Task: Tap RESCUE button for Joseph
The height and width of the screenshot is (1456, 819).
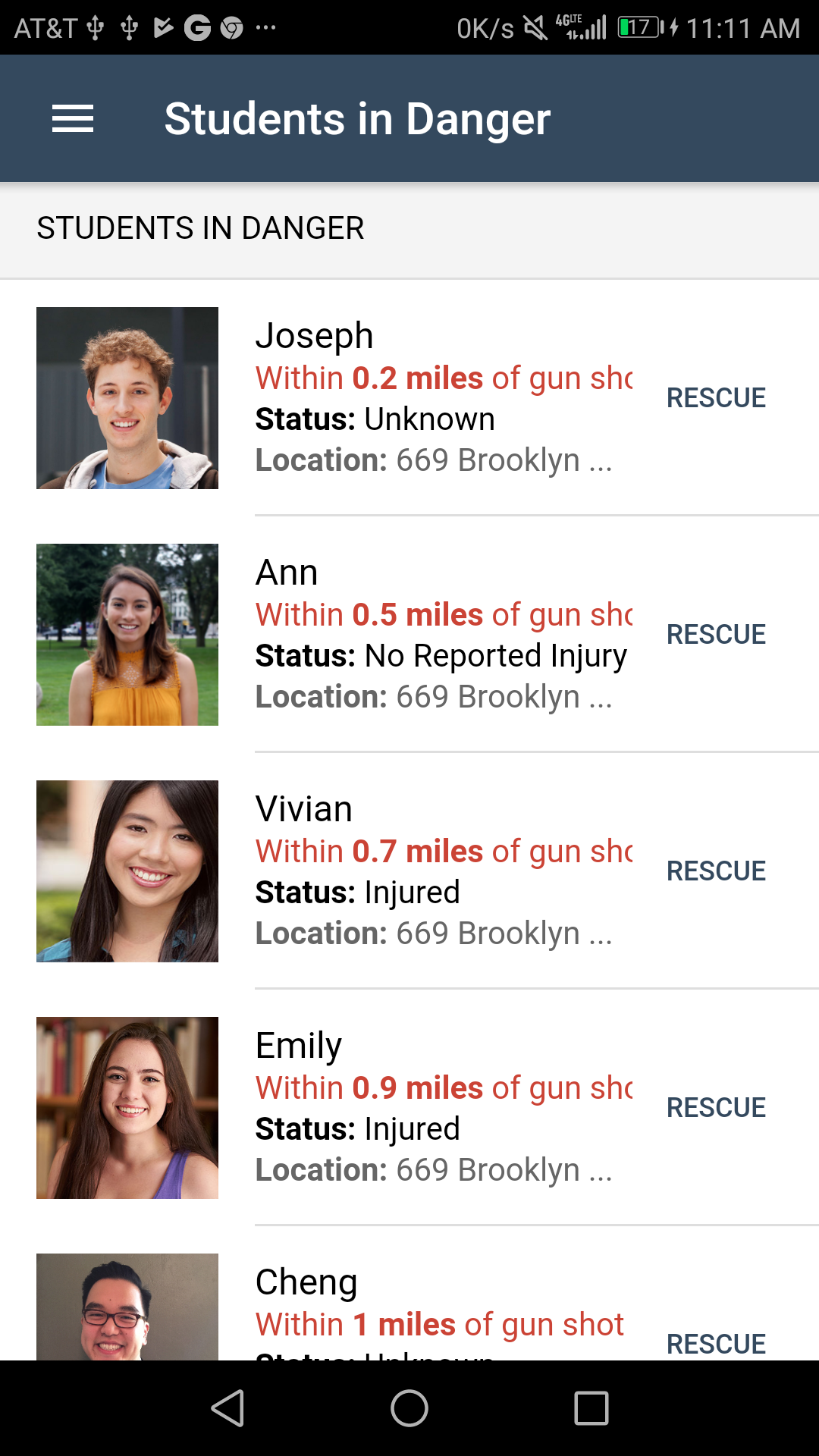Action: (x=716, y=398)
